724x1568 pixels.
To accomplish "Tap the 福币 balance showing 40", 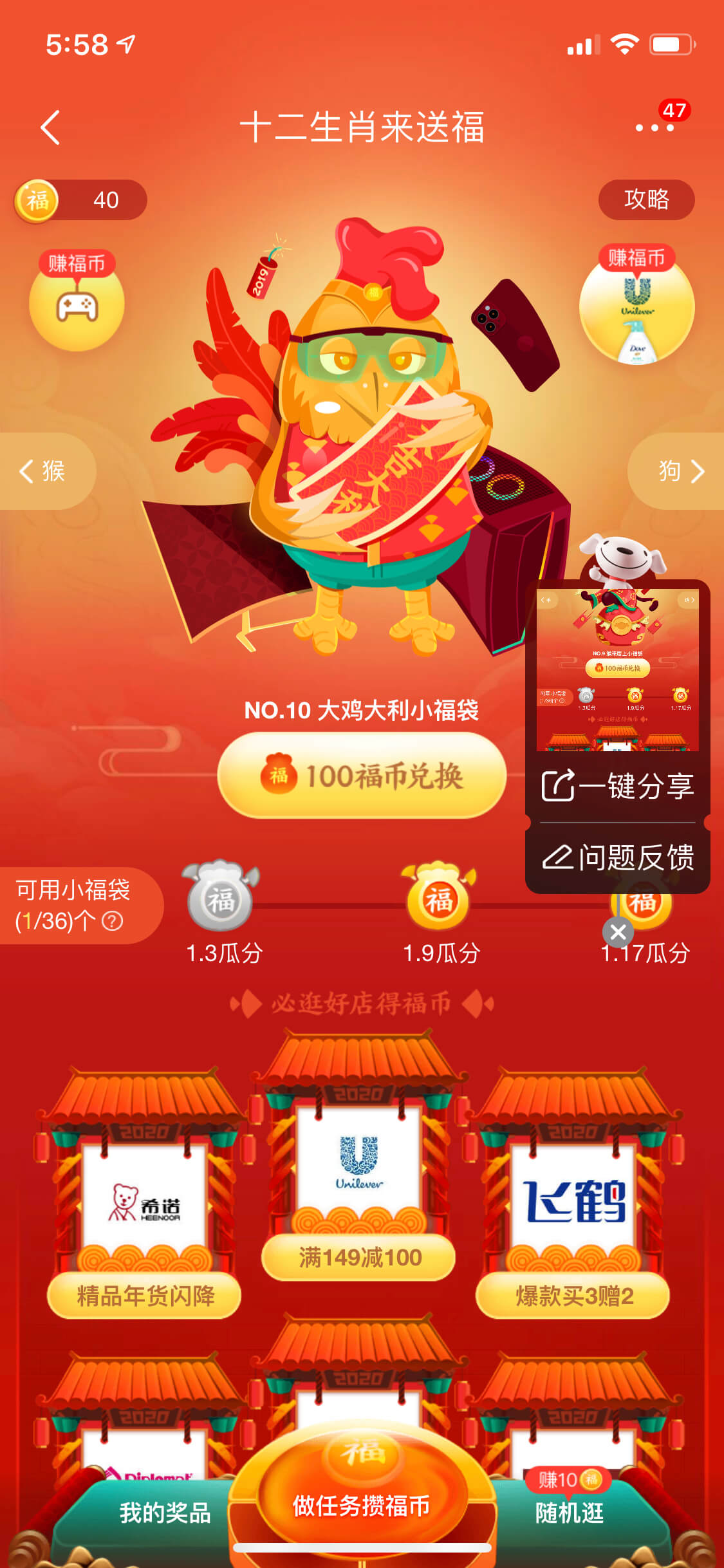I will [x=81, y=200].
